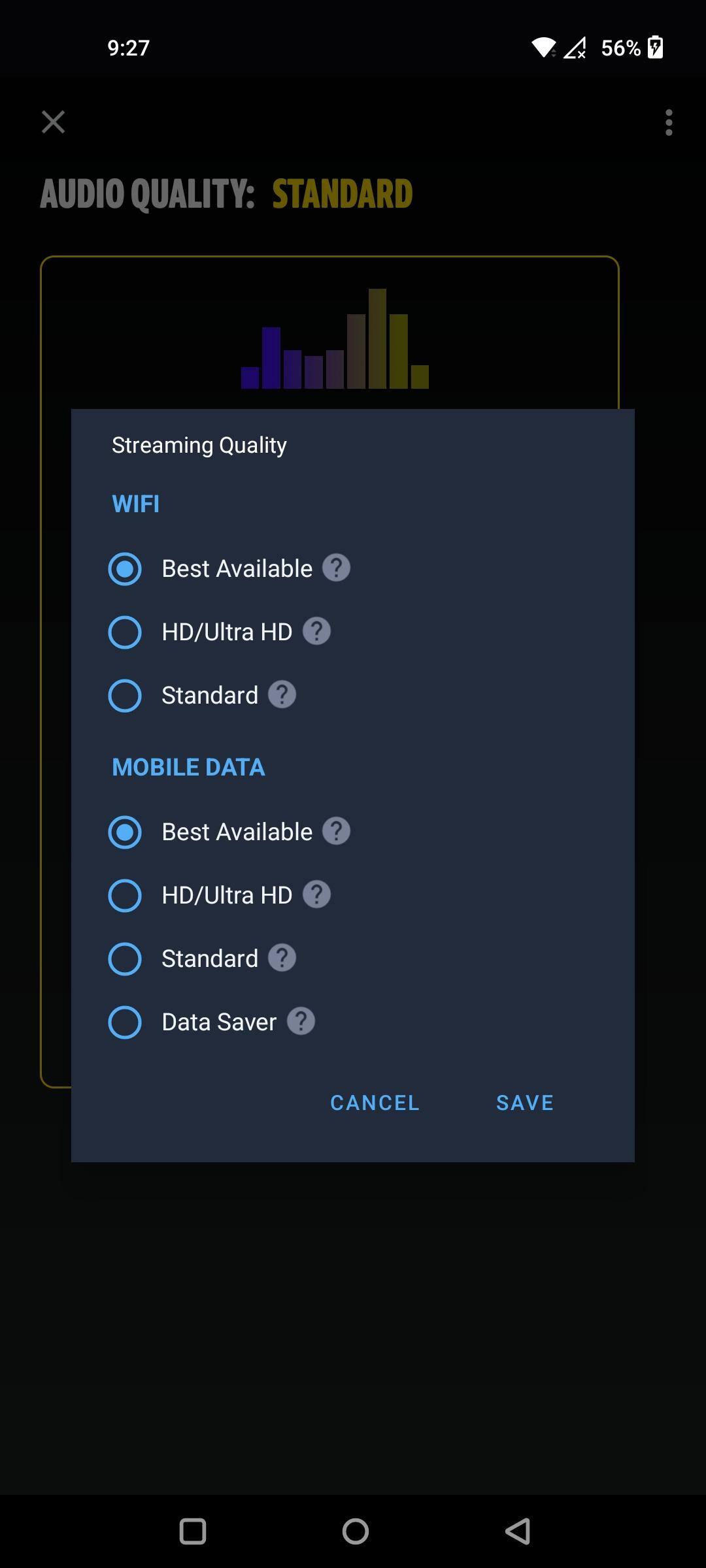Cancel the streaming quality changes
Viewport: 706px width, 1568px height.
coord(374,1102)
